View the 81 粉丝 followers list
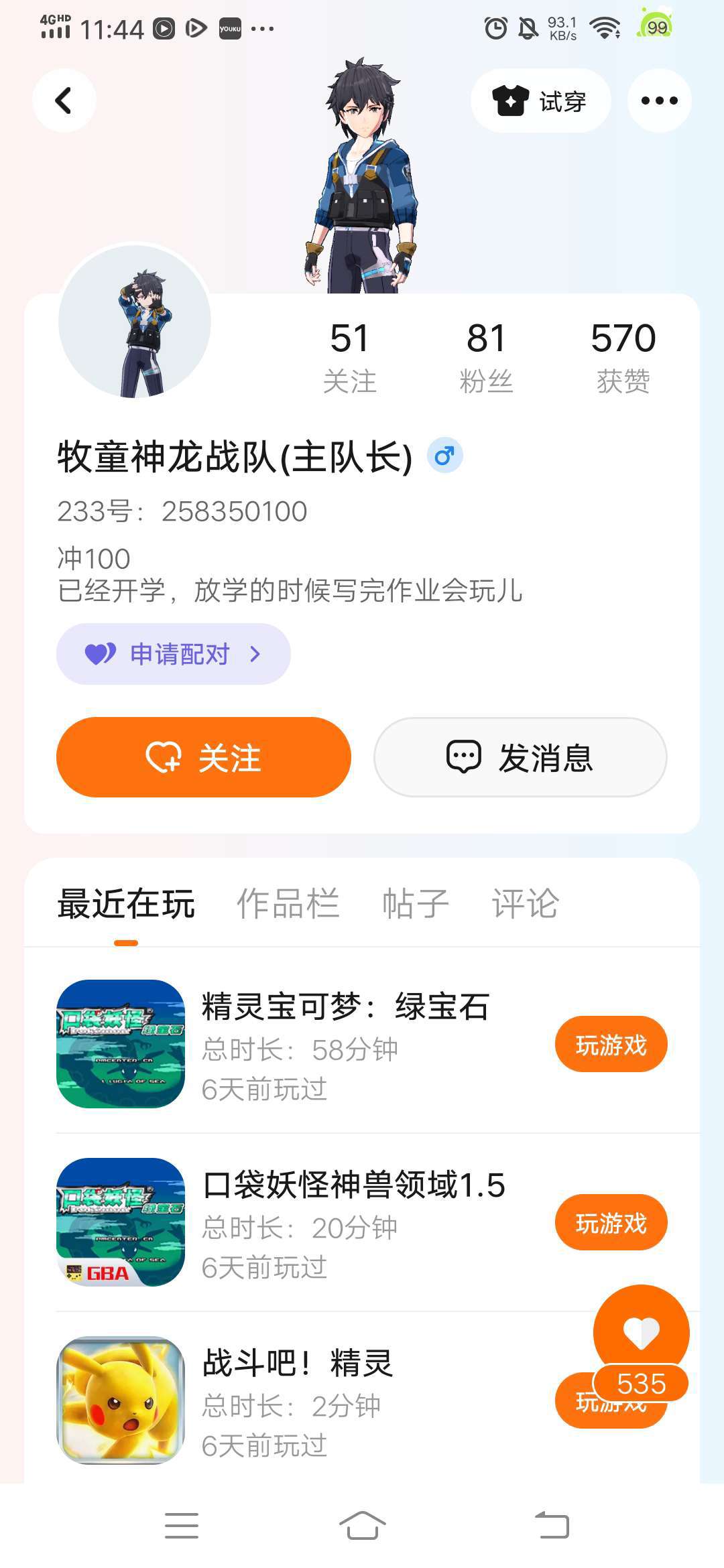This screenshot has height=1568, width=724. 486,356
